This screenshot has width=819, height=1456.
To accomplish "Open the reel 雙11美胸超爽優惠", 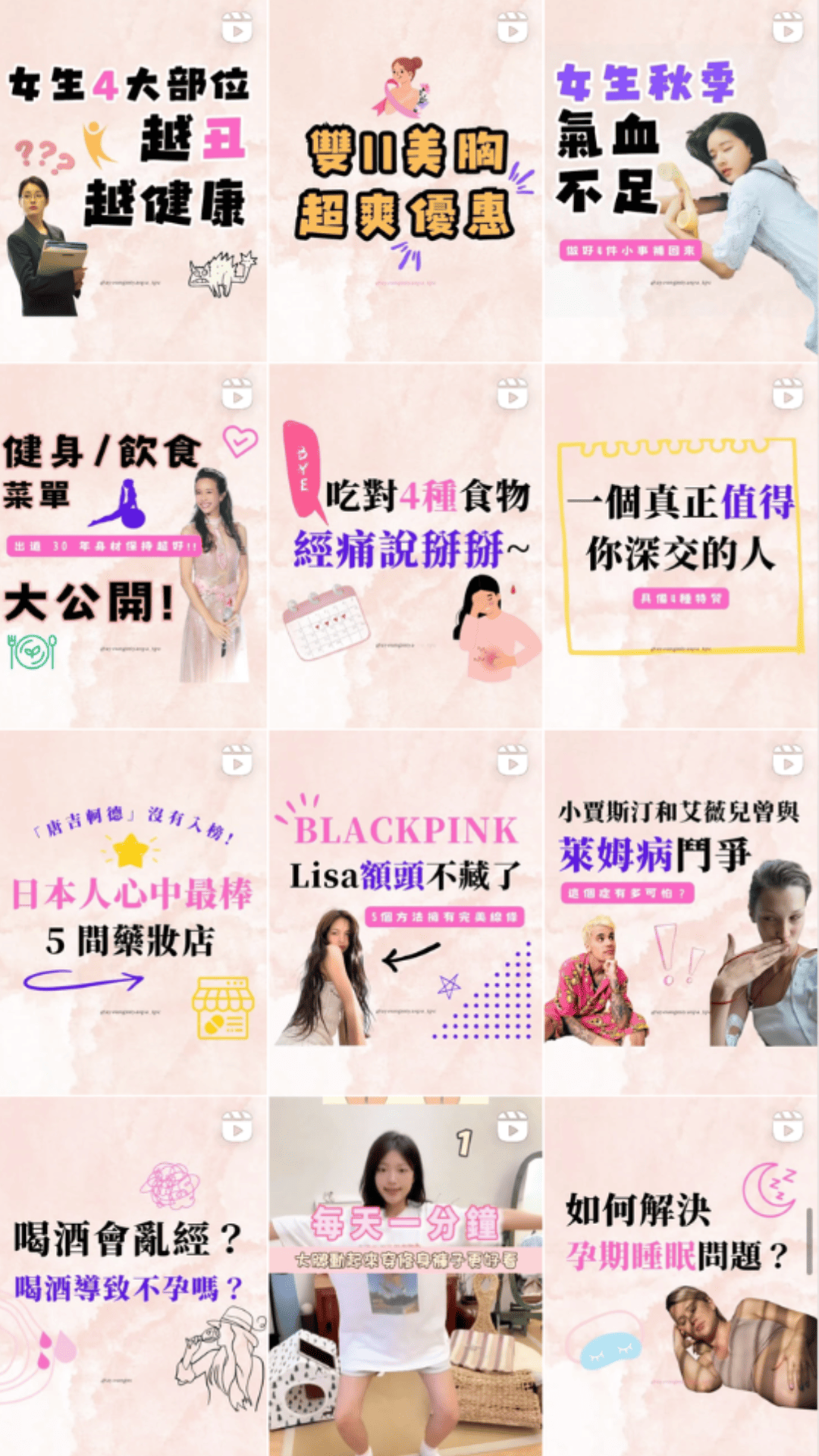I will (406, 182).
